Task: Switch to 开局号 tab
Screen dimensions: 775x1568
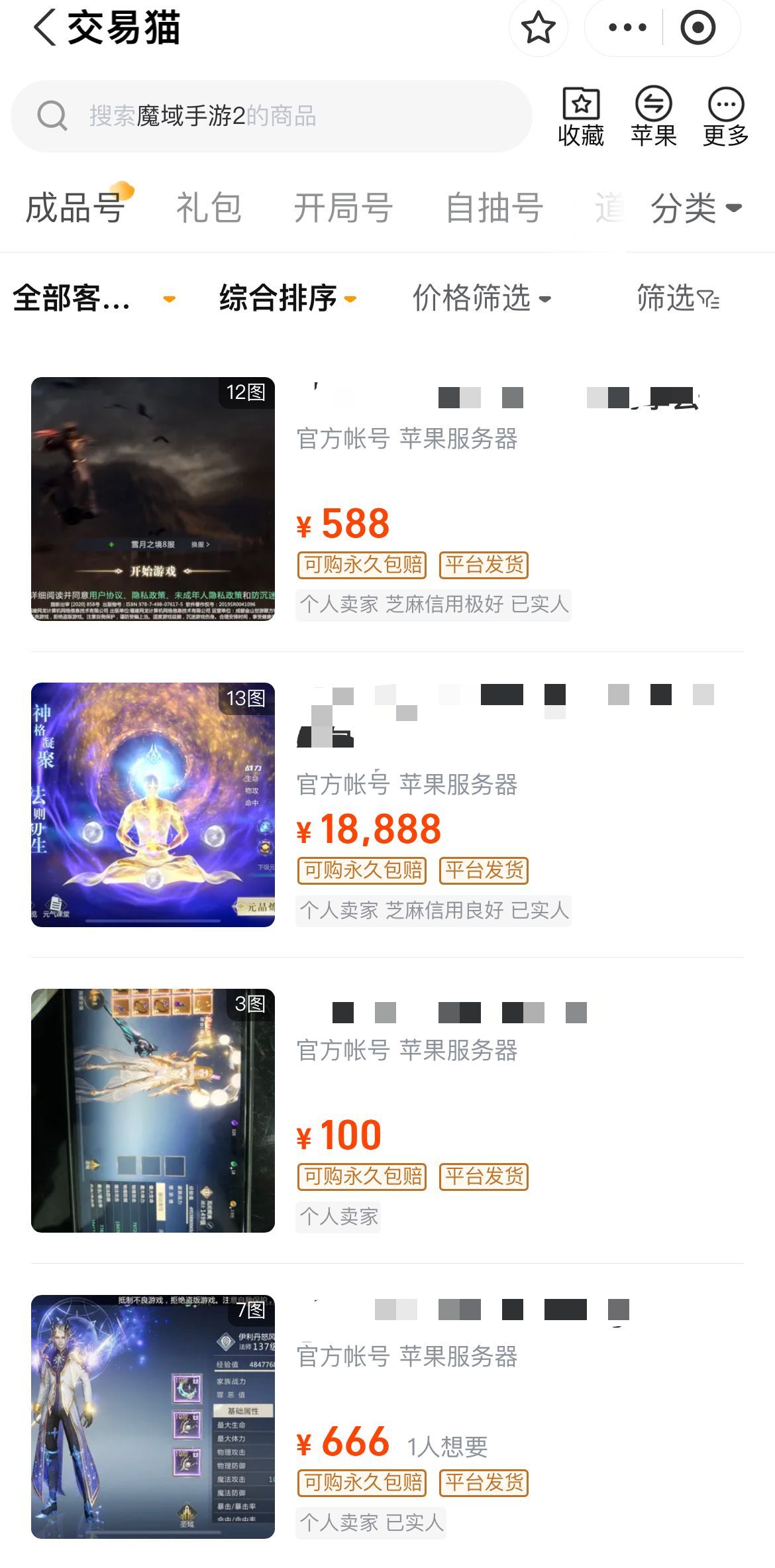Action: [343, 208]
